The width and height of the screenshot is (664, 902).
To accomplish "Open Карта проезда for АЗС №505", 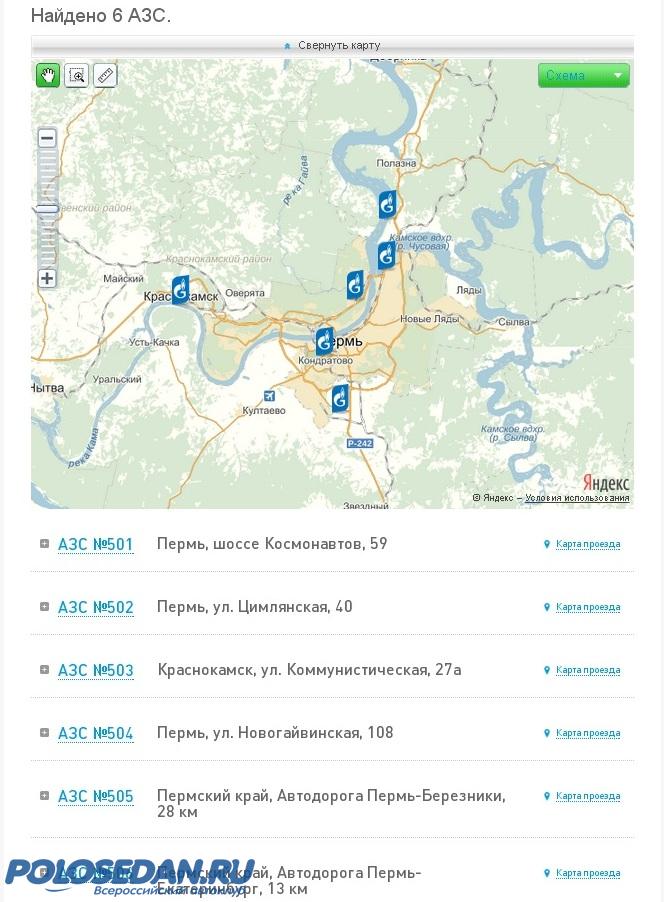I will pyautogui.click(x=587, y=797).
